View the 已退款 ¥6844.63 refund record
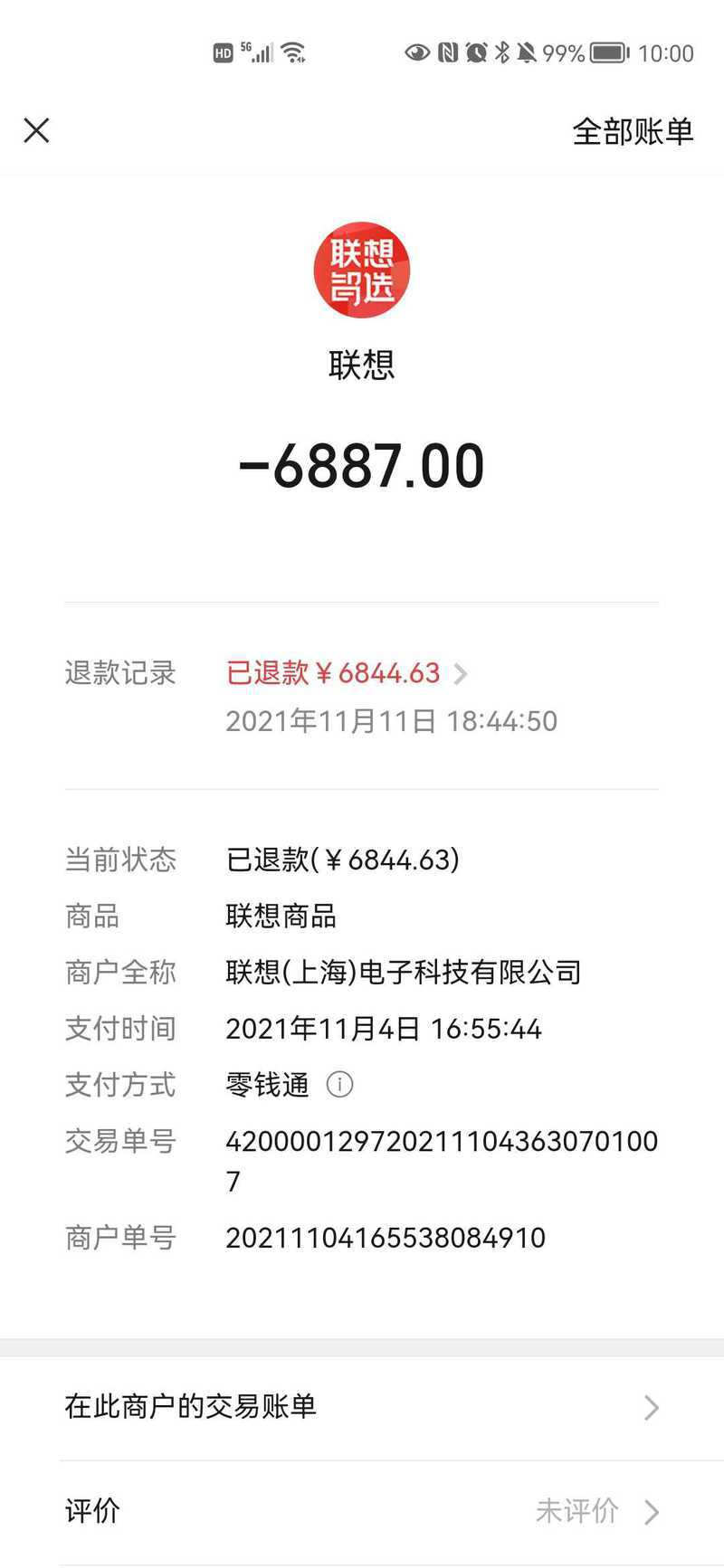This screenshot has height=1568, width=724. (x=347, y=673)
